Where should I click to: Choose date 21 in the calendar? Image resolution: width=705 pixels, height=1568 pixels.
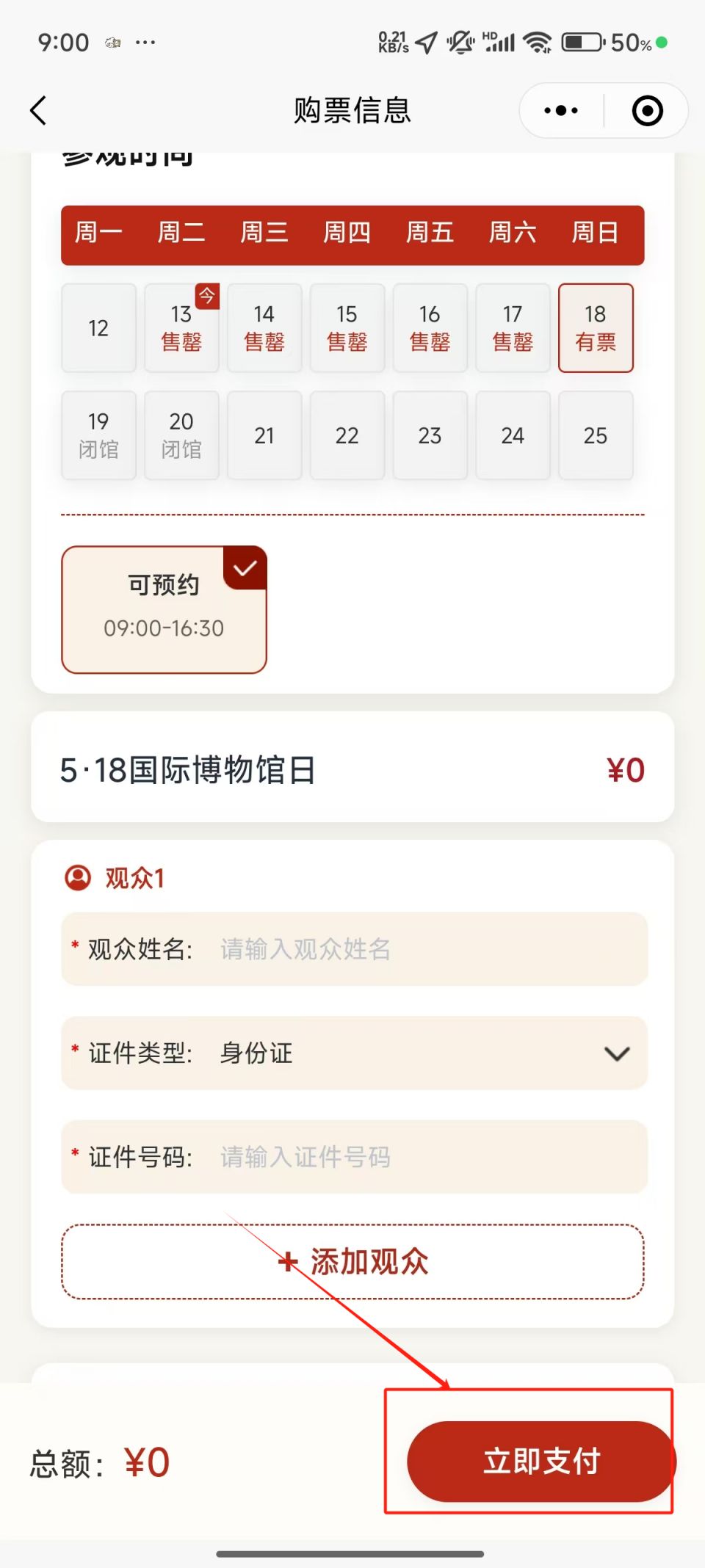(x=264, y=435)
